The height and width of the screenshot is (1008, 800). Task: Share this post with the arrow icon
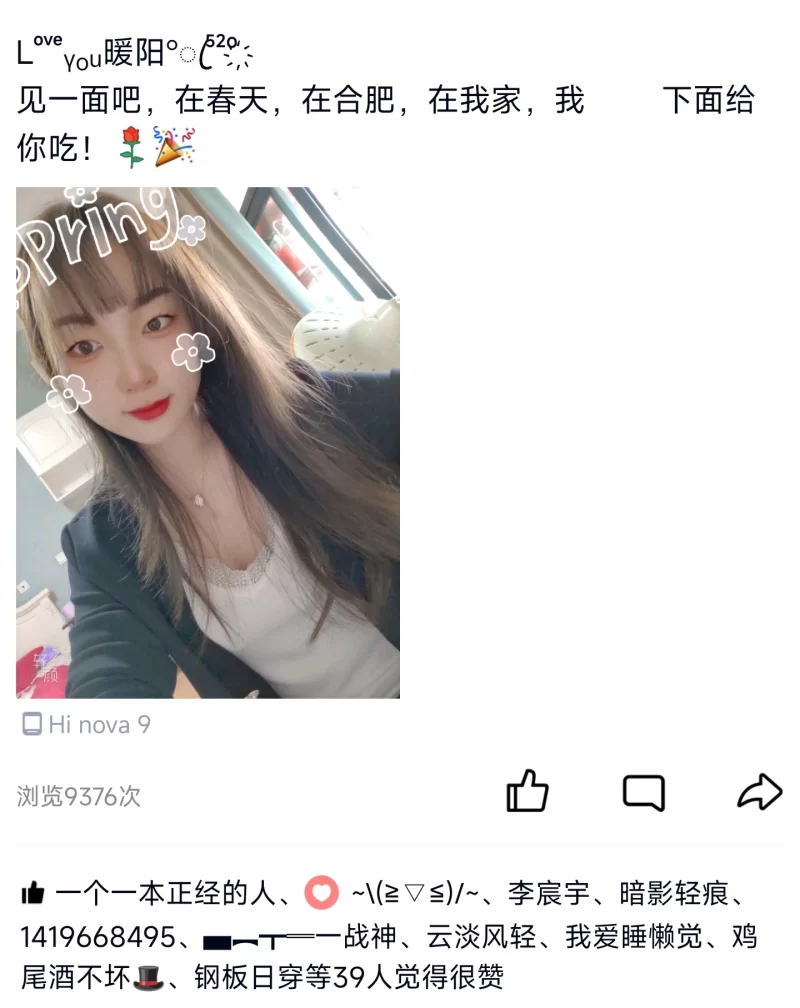point(759,792)
